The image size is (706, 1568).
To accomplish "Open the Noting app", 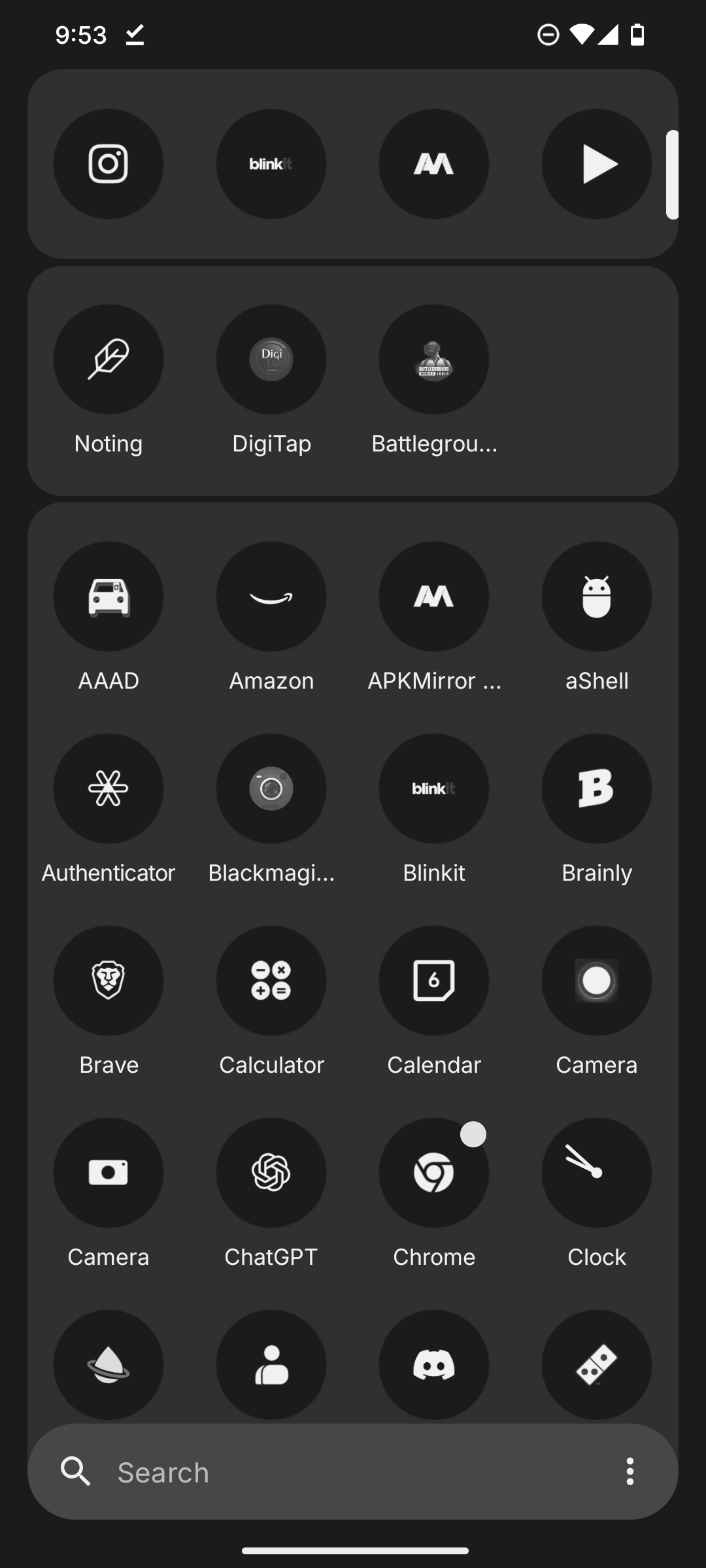I will click(109, 359).
